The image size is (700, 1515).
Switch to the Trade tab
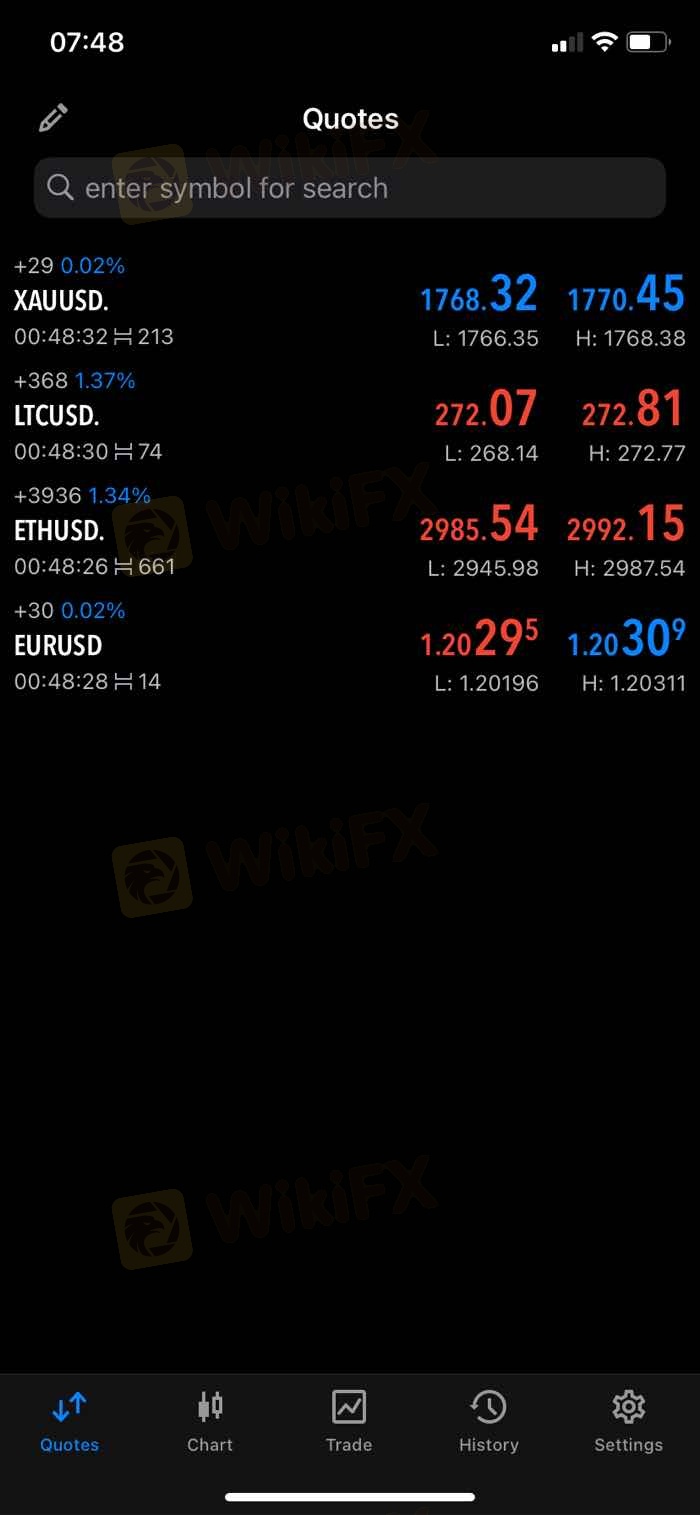click(x=349, y=1421)
